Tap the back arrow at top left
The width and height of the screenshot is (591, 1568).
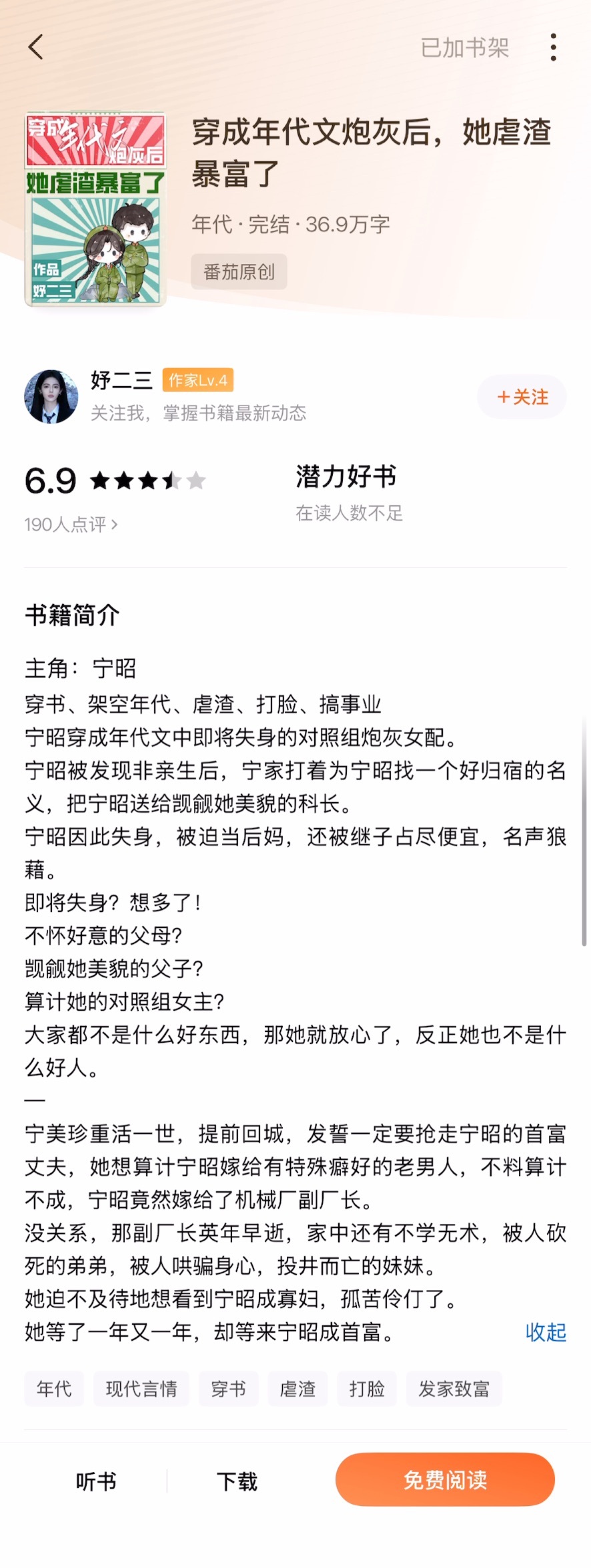[35, 47]
